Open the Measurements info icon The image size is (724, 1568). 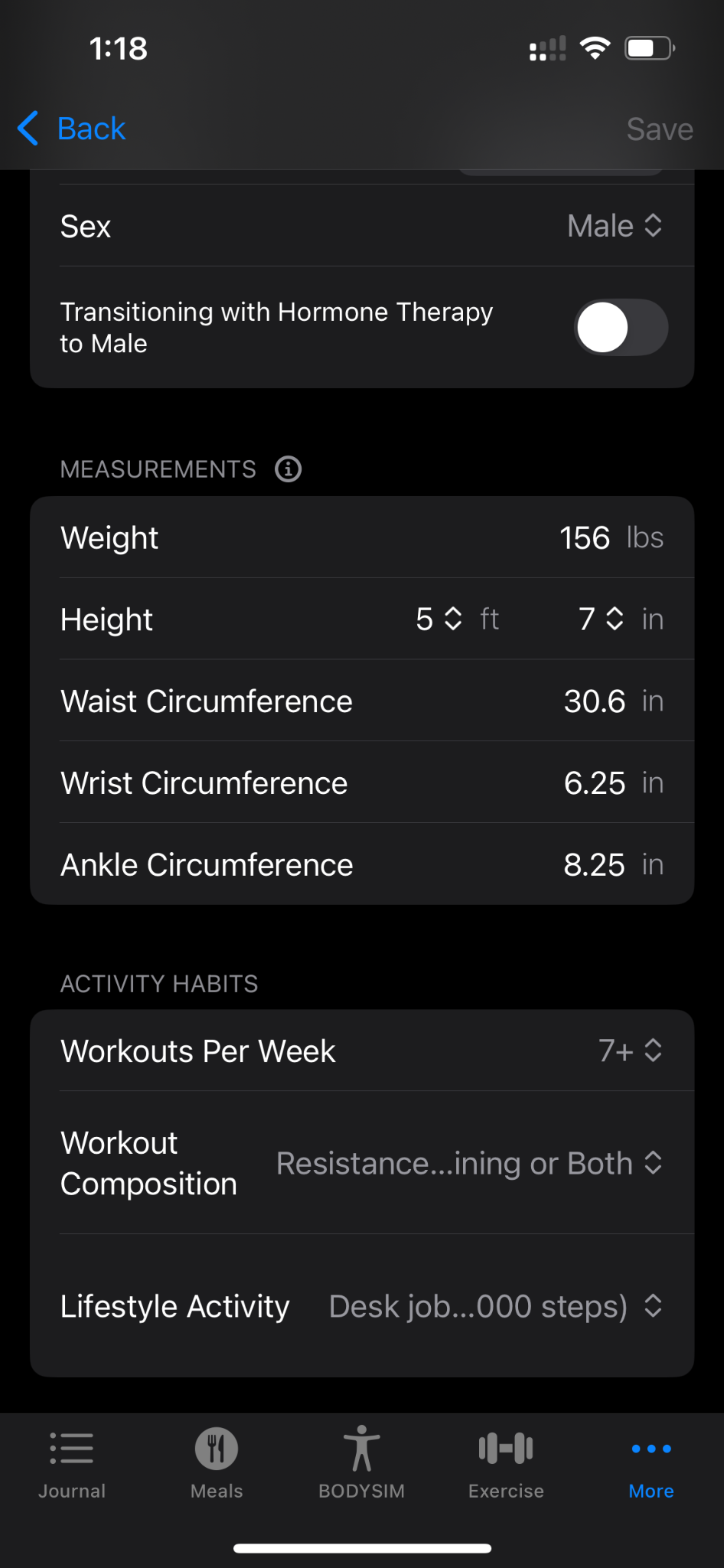289,469
